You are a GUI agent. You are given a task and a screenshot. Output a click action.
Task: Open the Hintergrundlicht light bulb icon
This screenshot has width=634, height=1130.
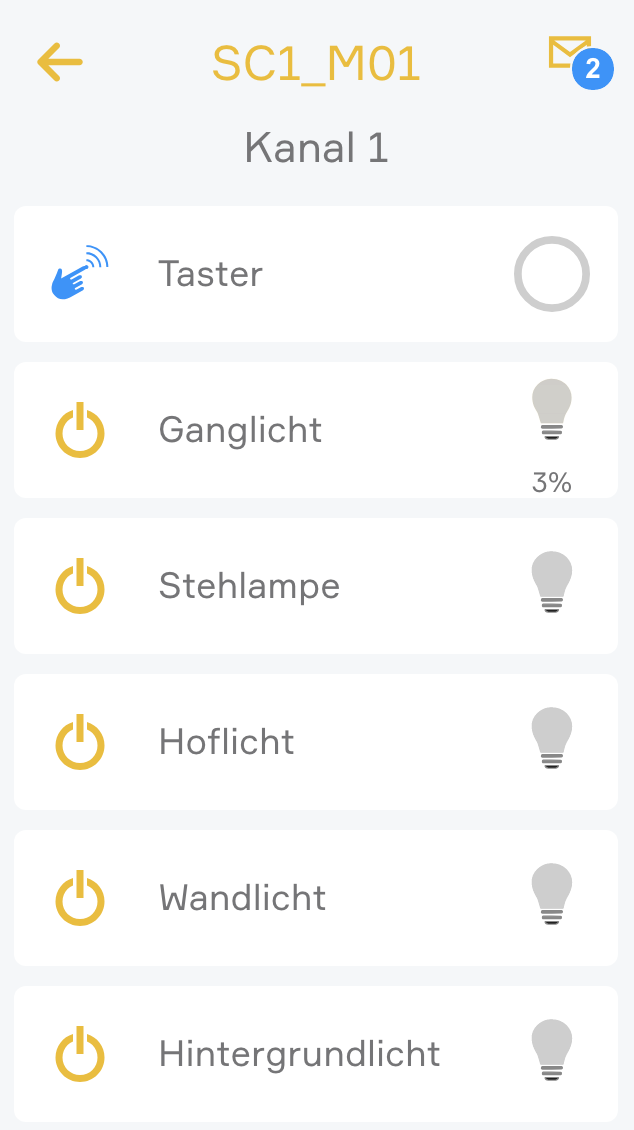(551, 1049)
